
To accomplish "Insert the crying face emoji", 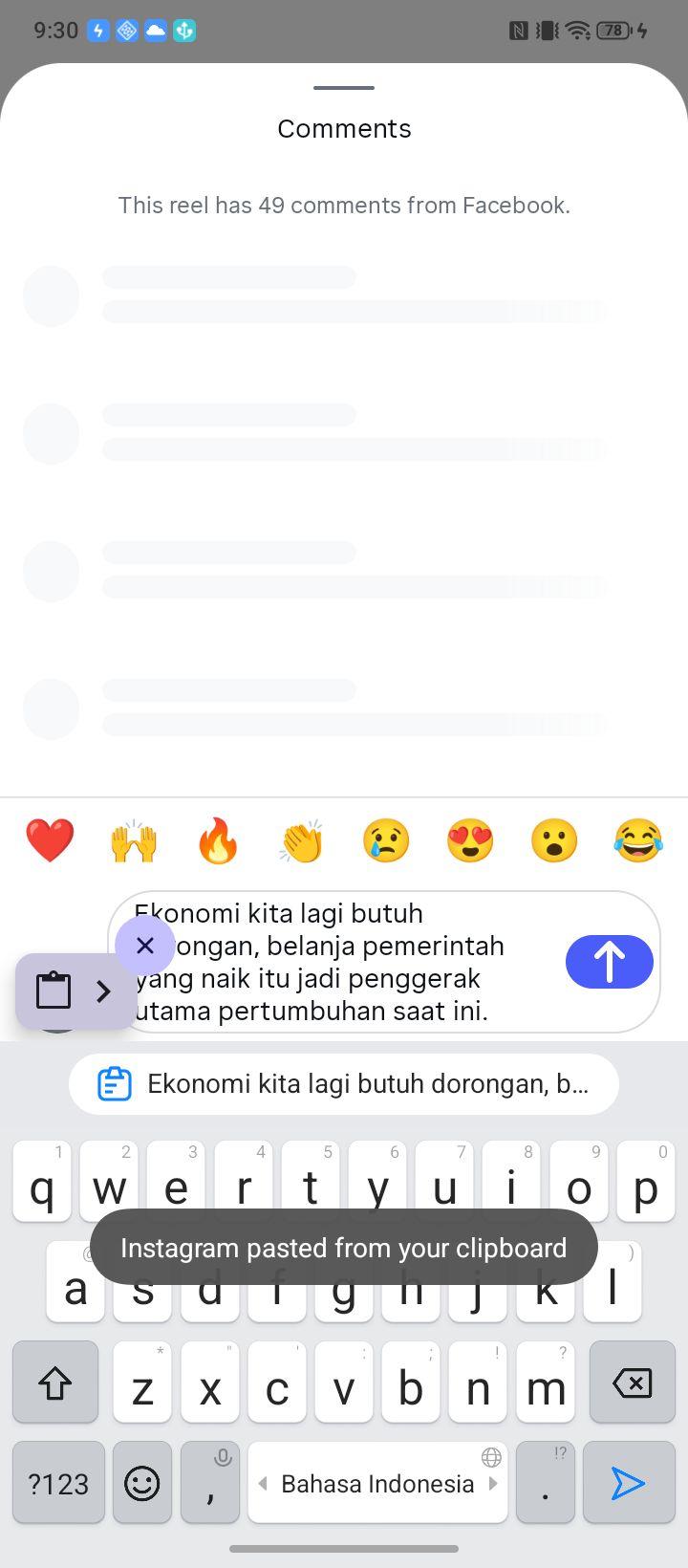I will pyautogui.click(x=386, y=841).
